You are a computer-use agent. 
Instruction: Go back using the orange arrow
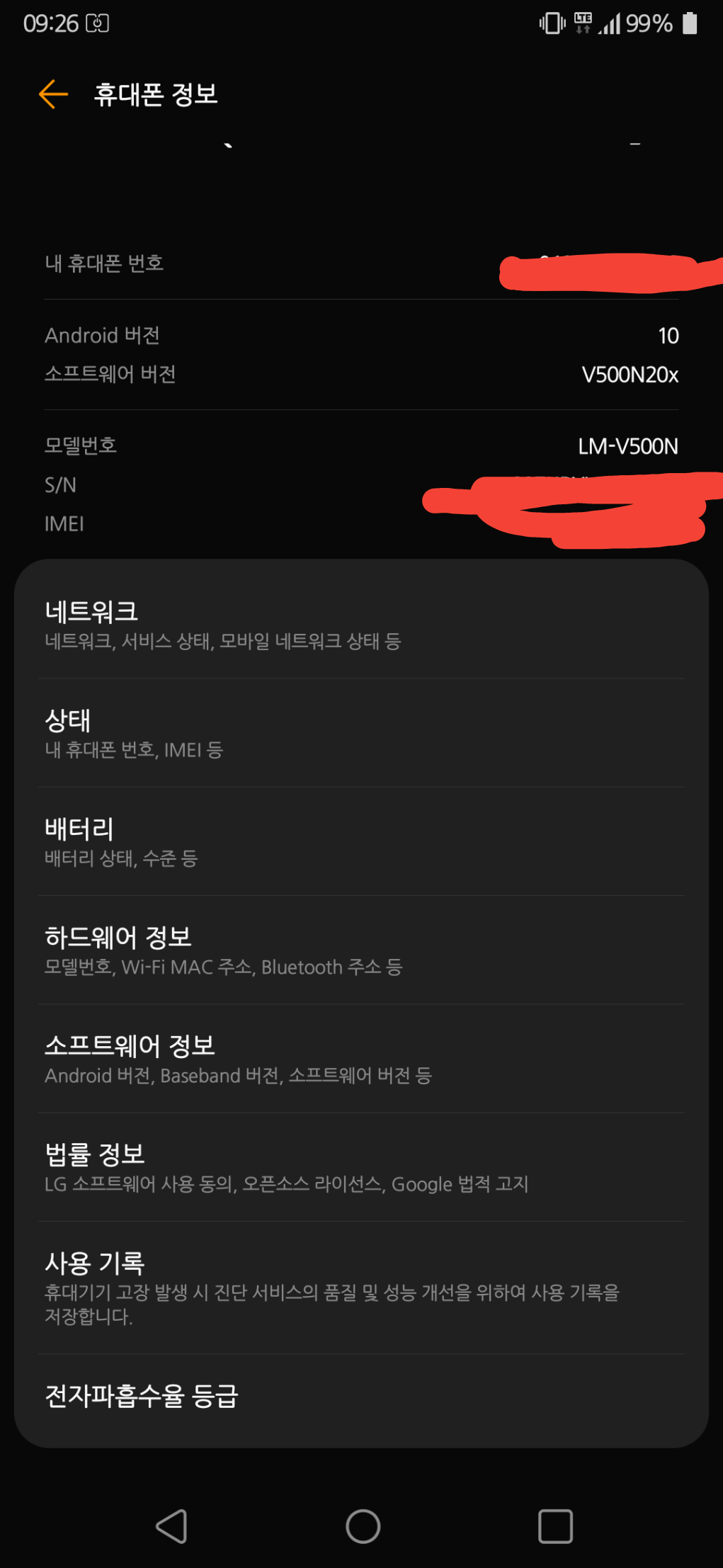[53, 94]
